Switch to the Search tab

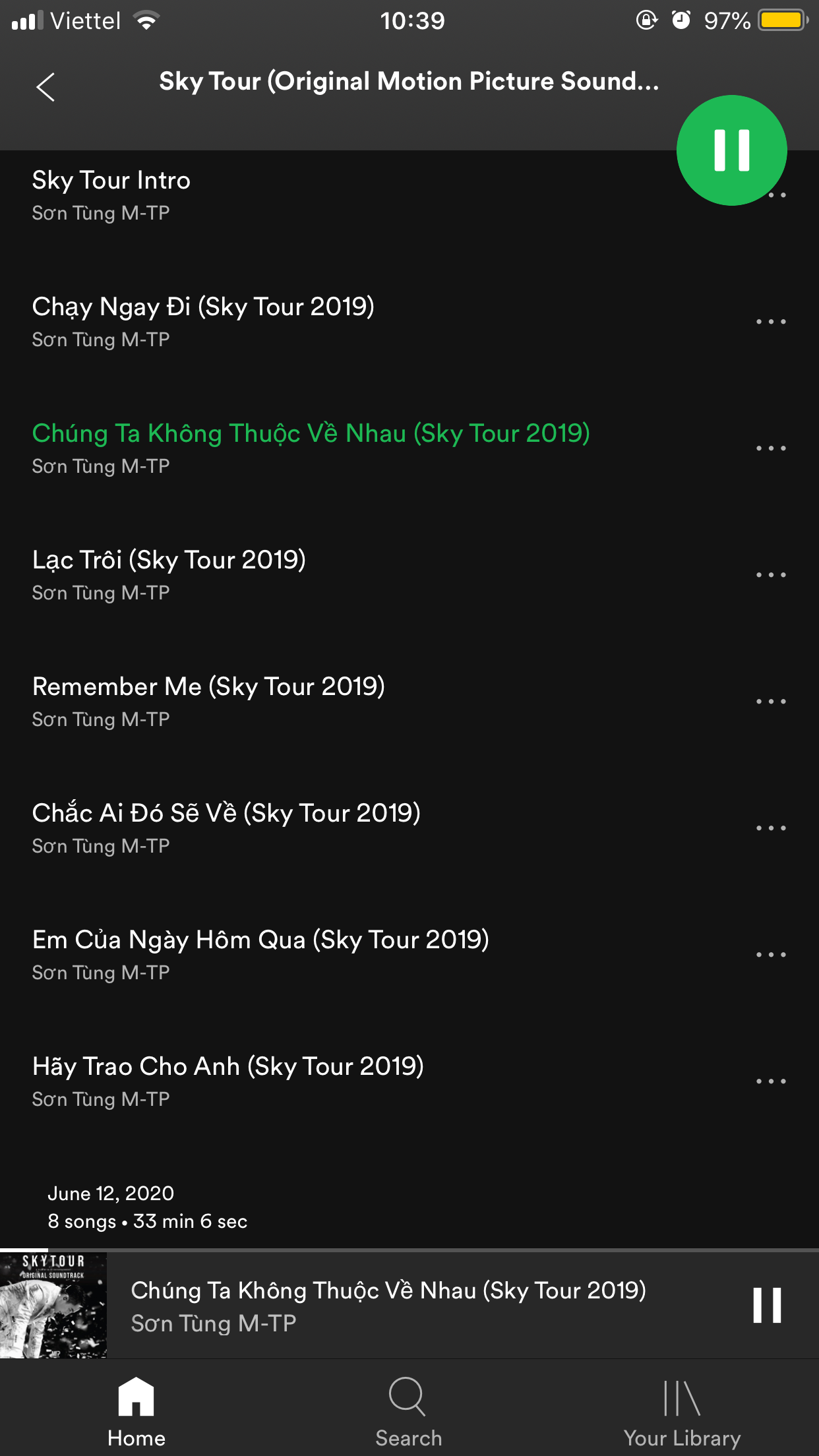(x=409, y=1409)
